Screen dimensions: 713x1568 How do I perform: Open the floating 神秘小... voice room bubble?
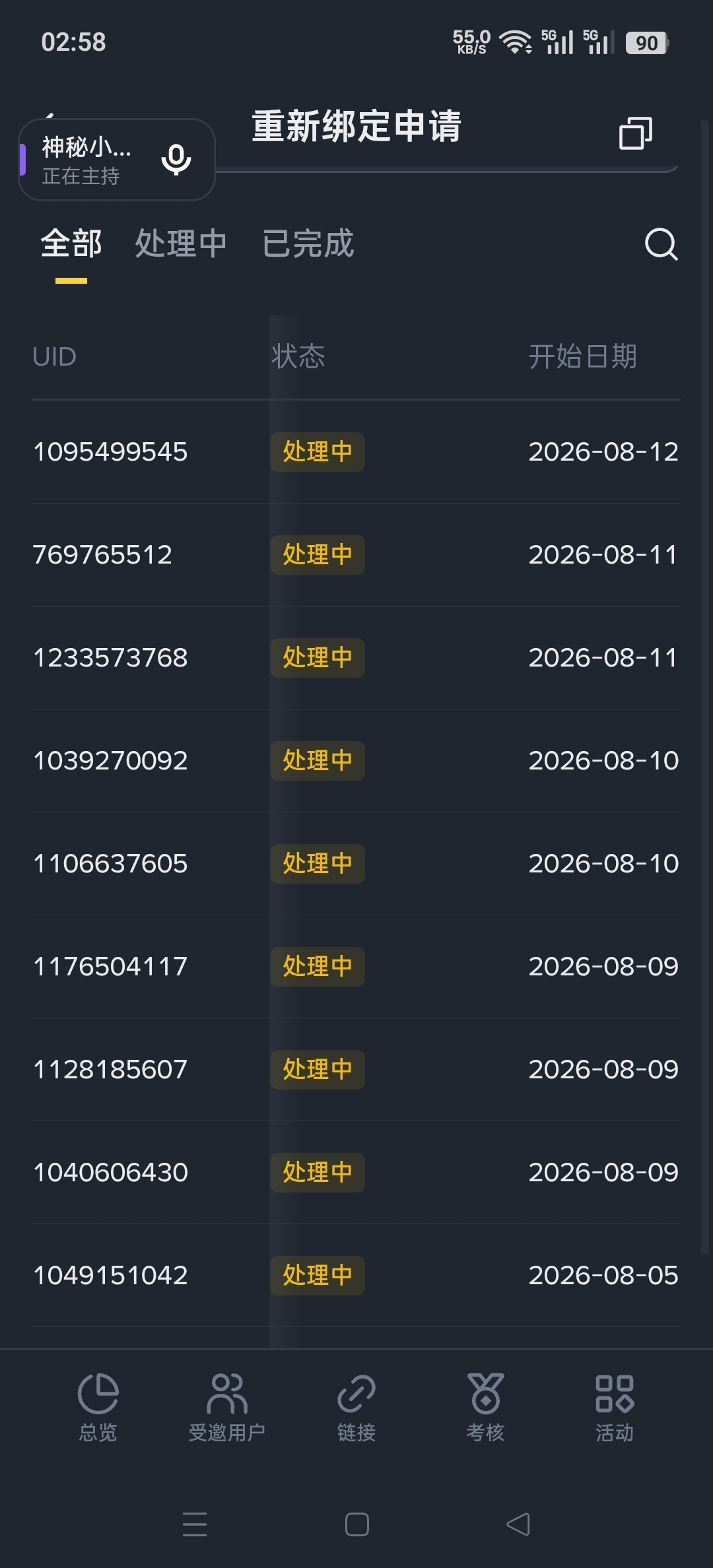click(x=117, y=160)
